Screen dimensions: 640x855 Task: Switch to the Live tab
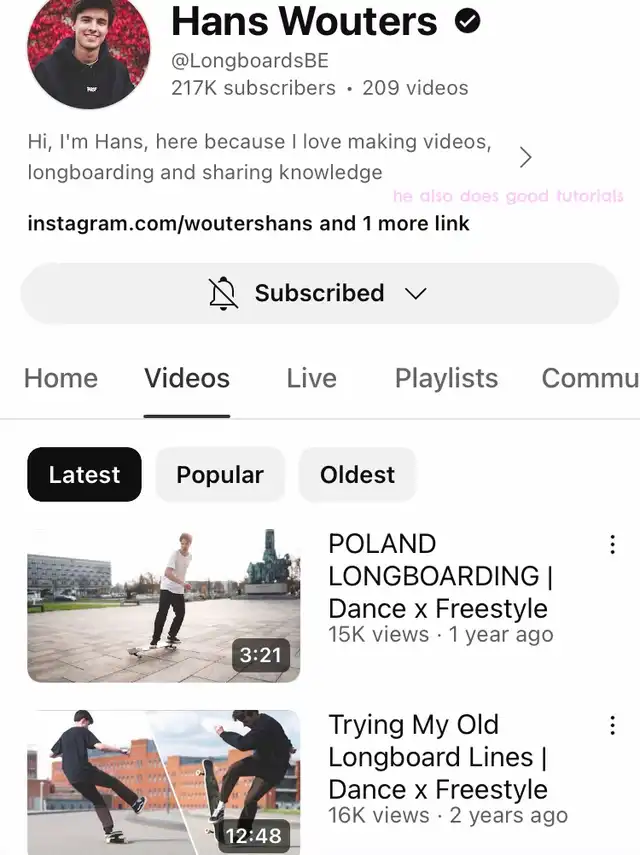tap(311, 378)
